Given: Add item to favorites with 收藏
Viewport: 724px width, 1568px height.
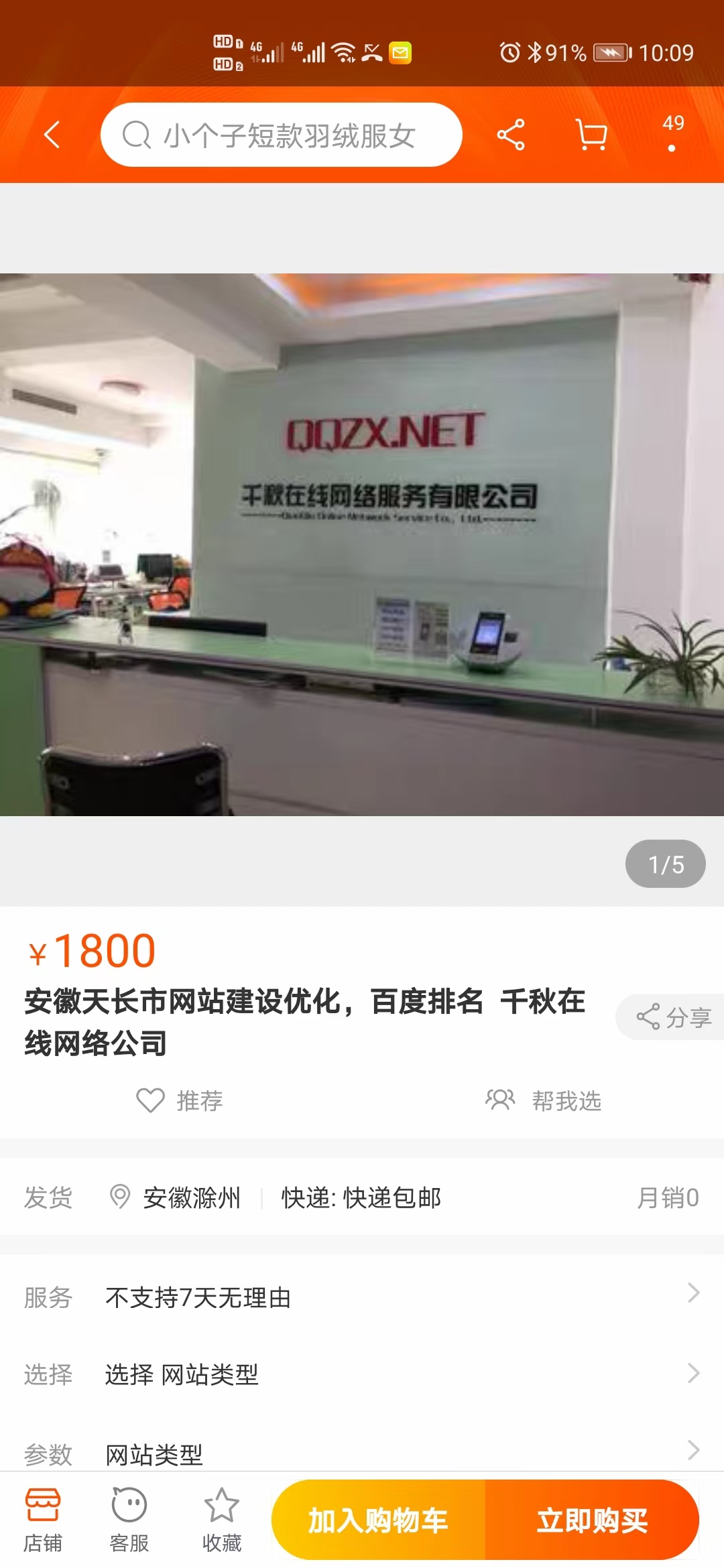Looking at the screenshot, I should click(x=222, y=1520).
